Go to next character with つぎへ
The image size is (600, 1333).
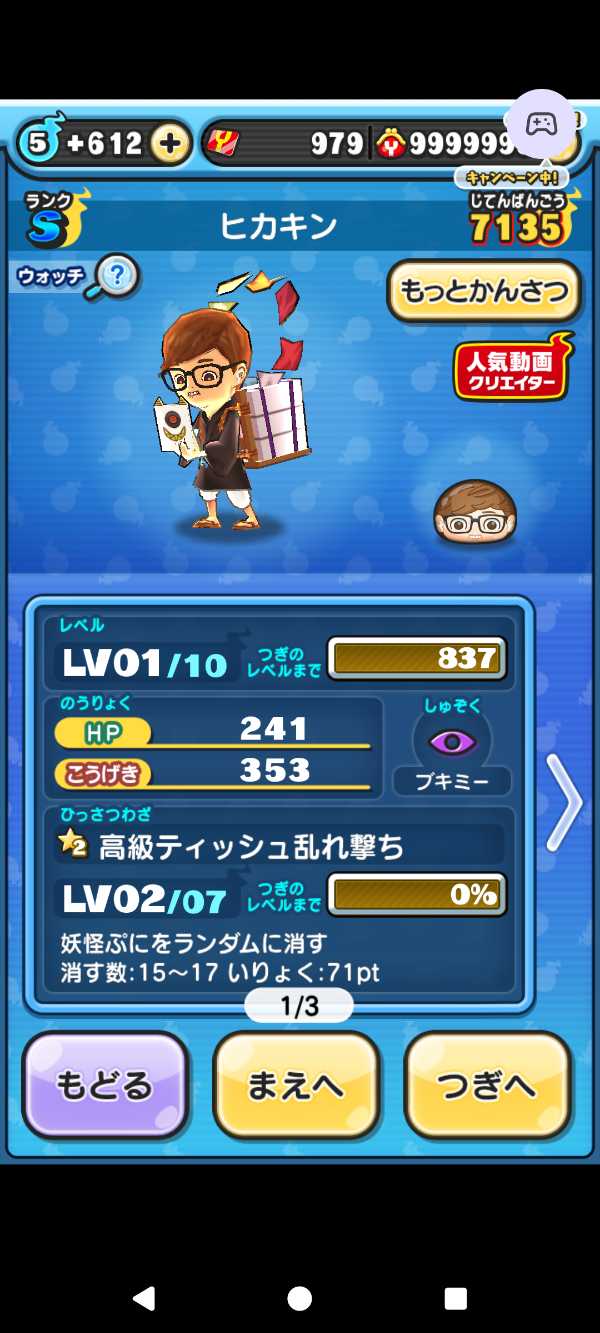click(x=487, y=1085)
